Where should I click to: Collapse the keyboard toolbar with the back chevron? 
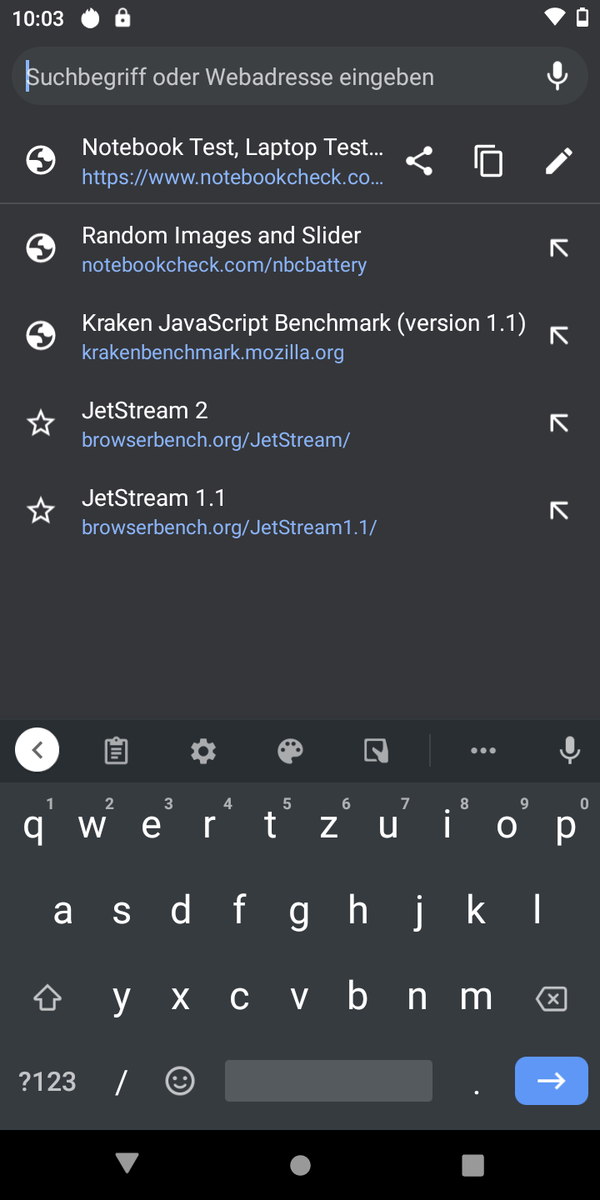pyautogui.click(x=37, y=750)
